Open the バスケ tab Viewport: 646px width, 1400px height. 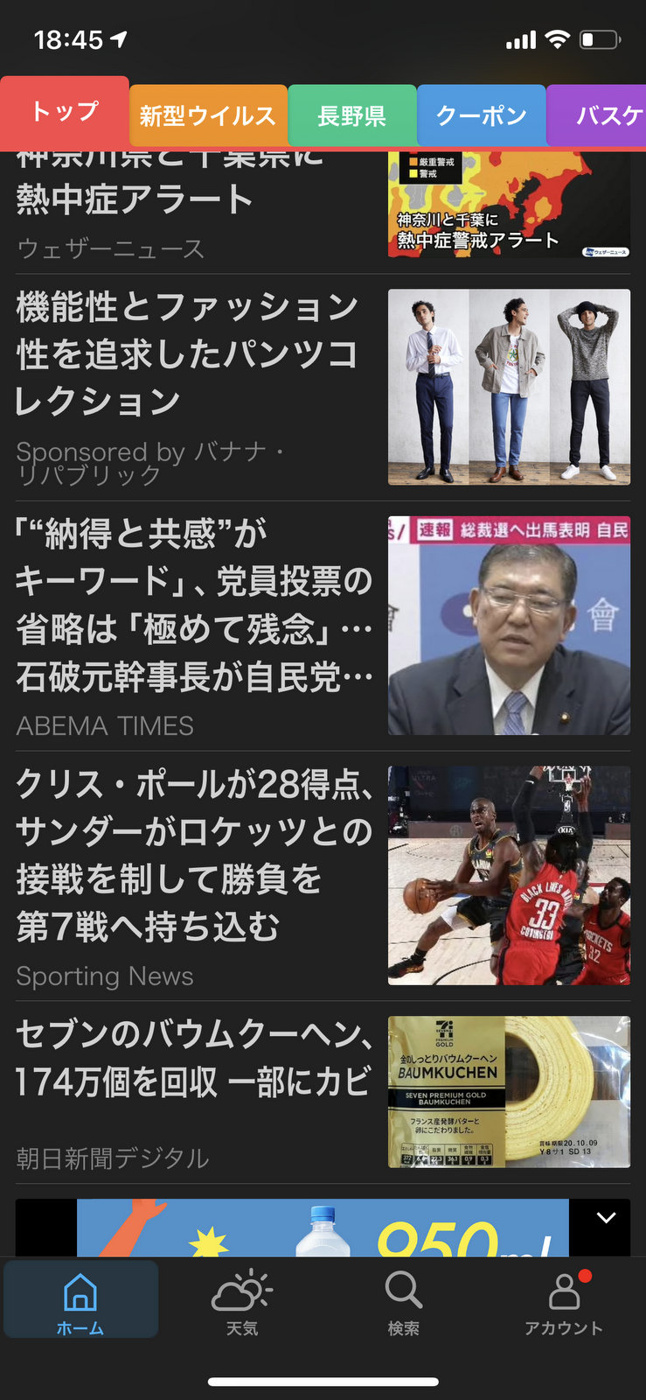click(x=600, y=116)
